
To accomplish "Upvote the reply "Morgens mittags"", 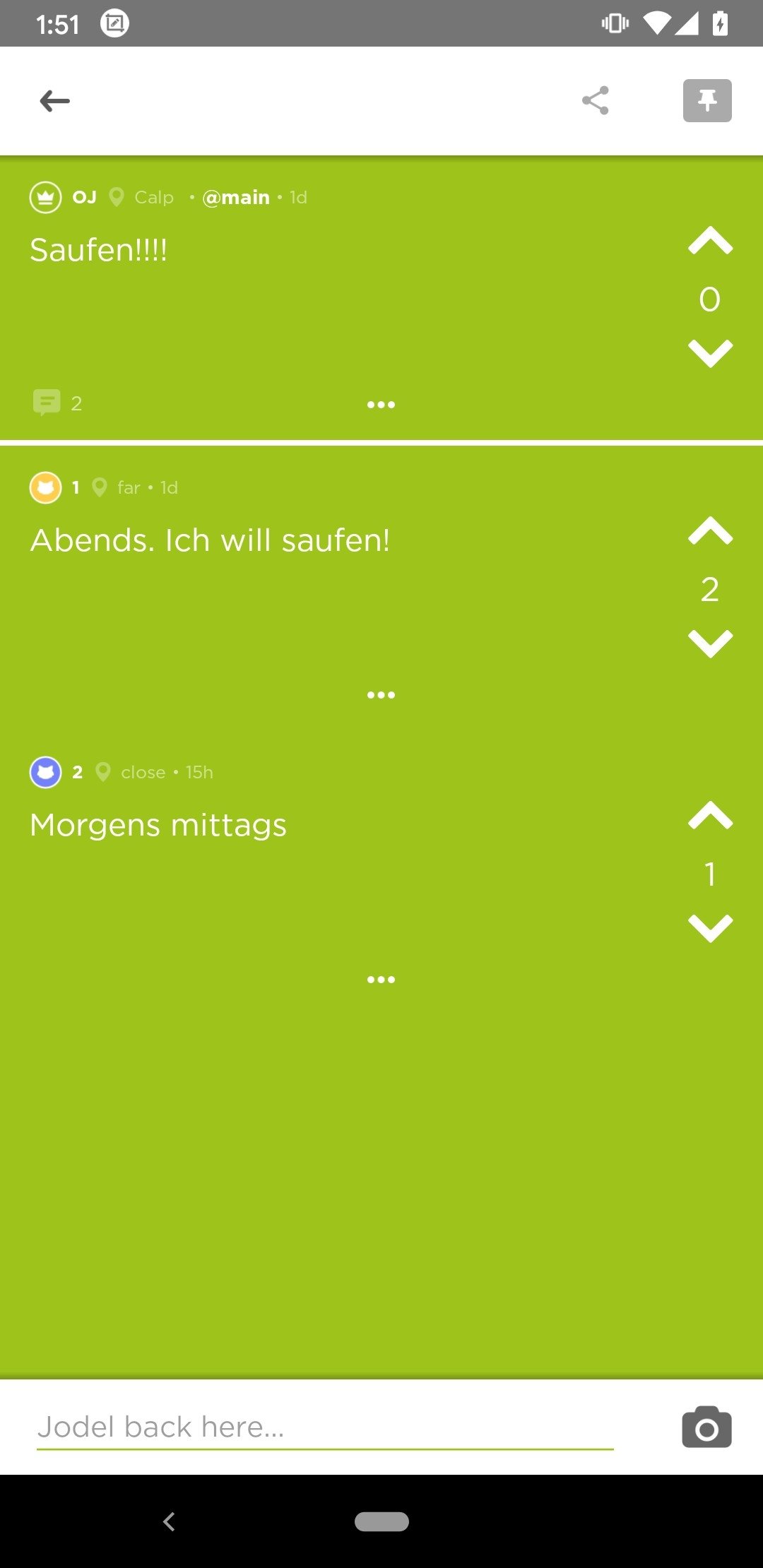I will click(x=710, y=816).
